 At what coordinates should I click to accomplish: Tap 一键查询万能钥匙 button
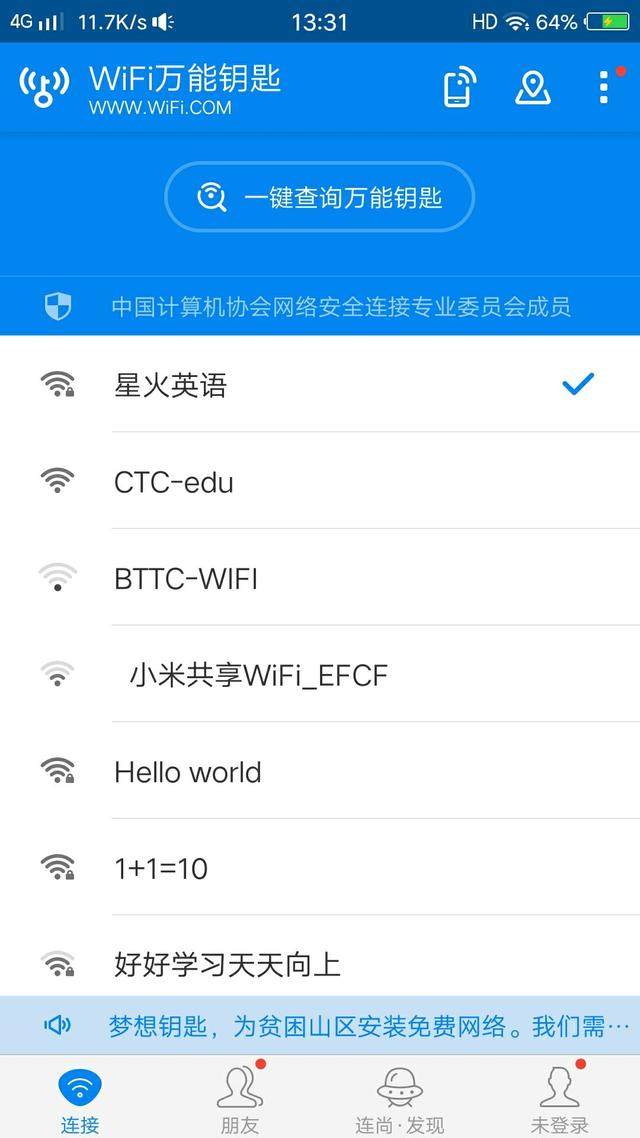(319, 197)
